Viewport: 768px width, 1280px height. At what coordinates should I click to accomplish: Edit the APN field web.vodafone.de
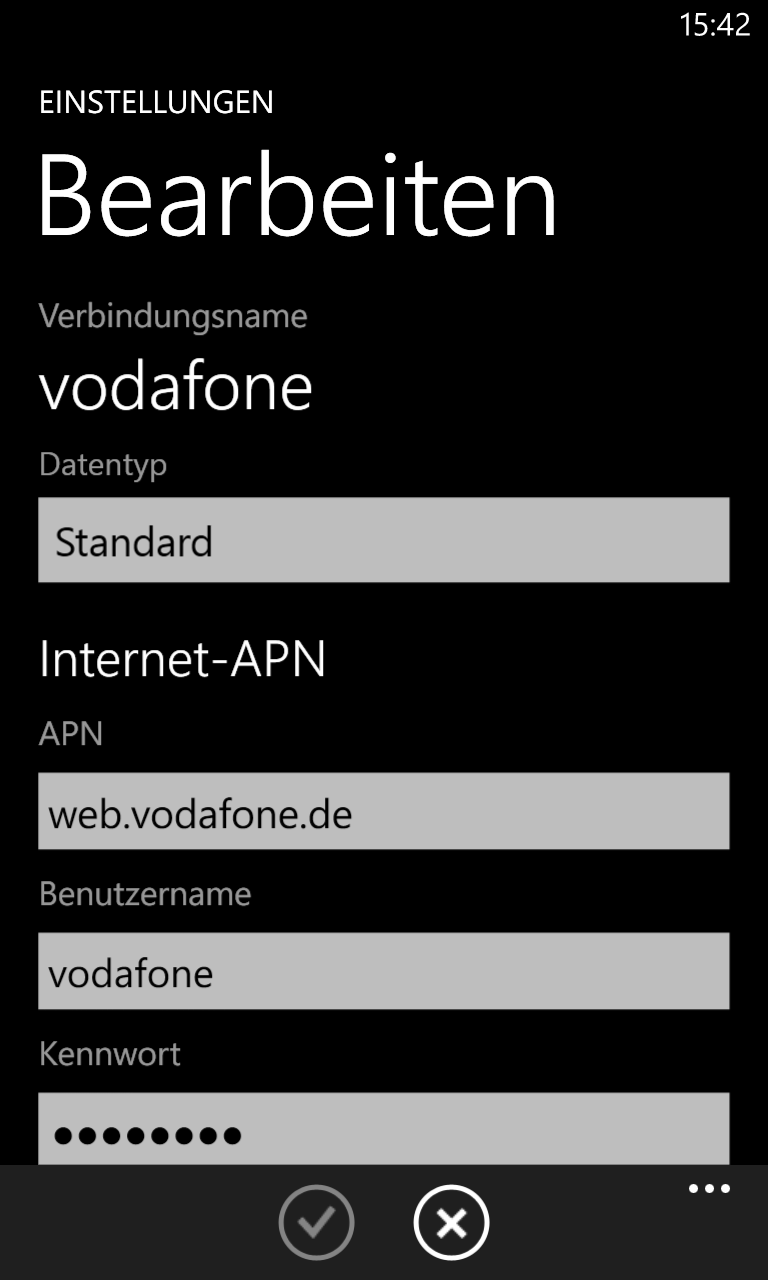point(384,811)
